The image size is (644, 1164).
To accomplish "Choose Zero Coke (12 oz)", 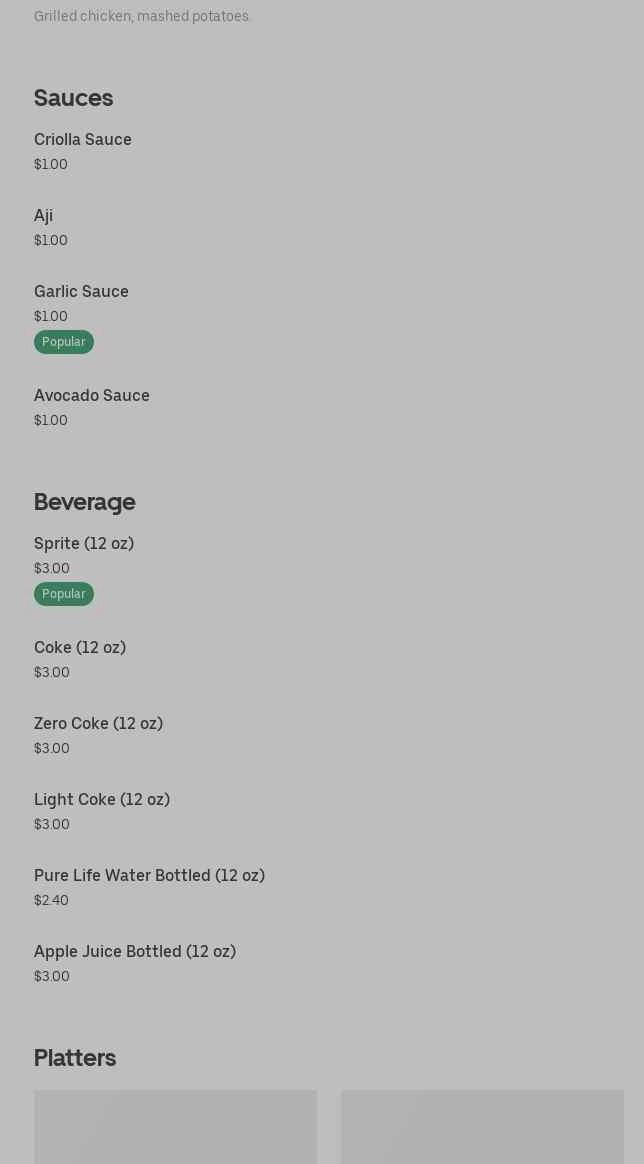I will 98,724.
